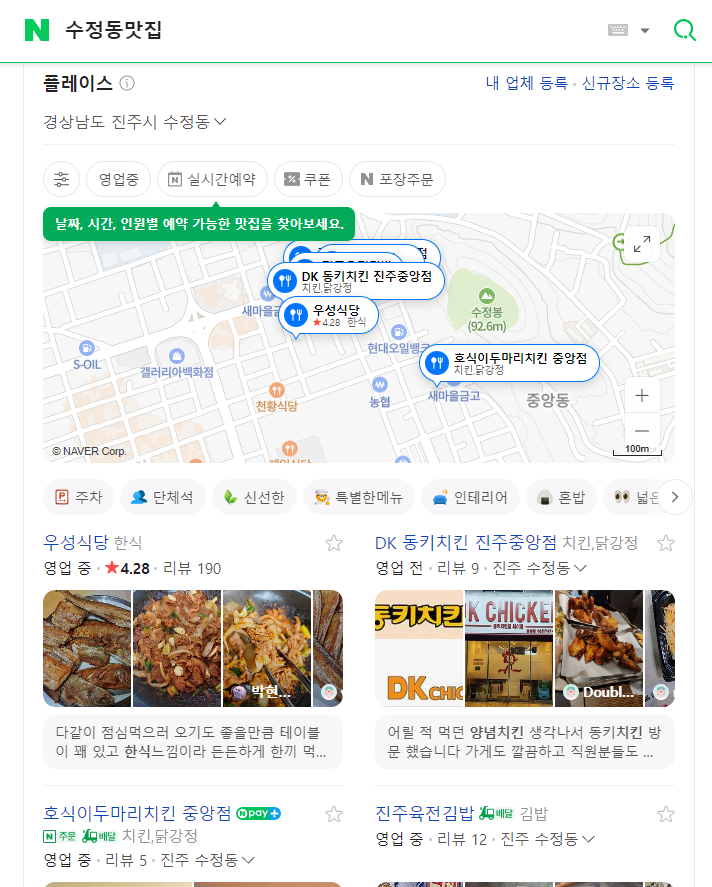
Task: Select the 단체석 keyword chip
Action: click(x=163, y=497)
